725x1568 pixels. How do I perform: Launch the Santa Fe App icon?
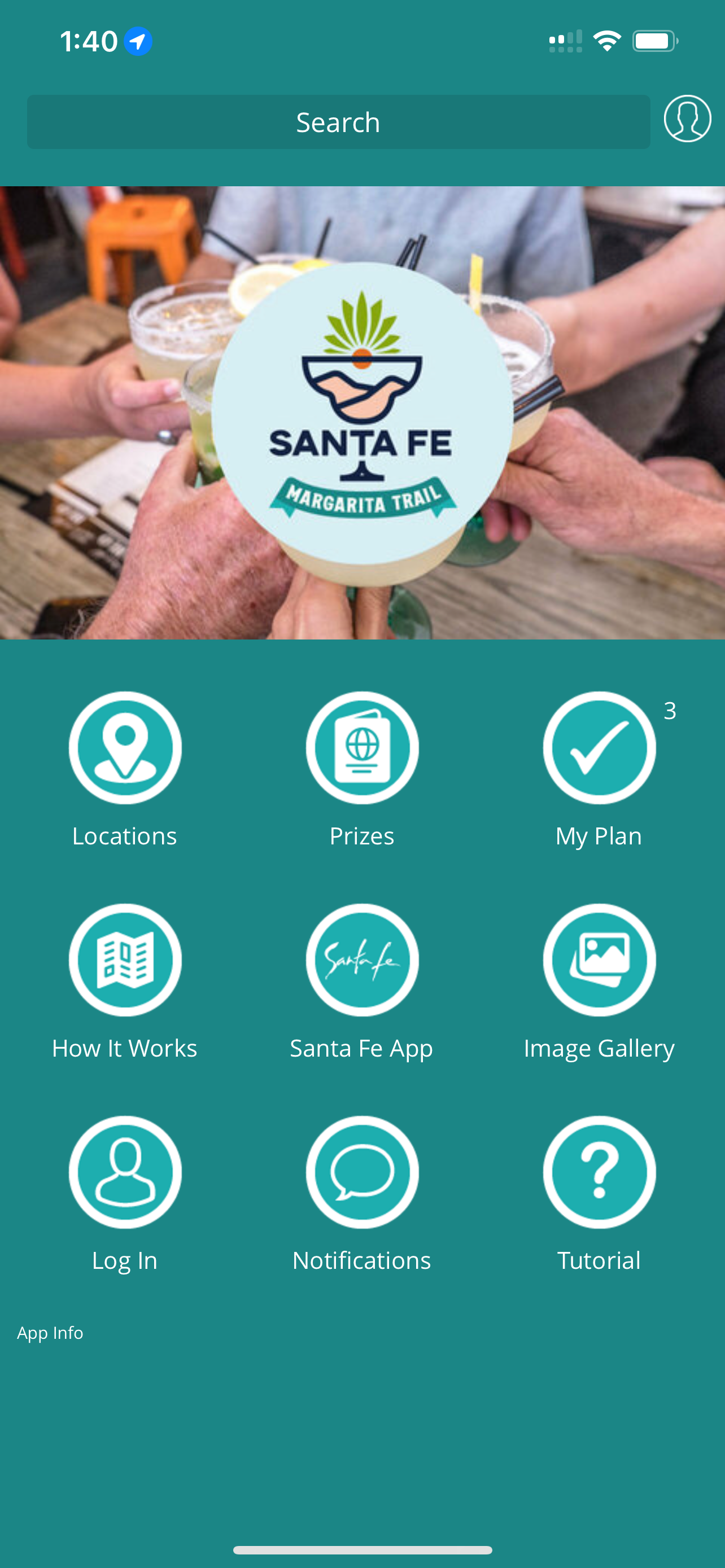point(361,960)
